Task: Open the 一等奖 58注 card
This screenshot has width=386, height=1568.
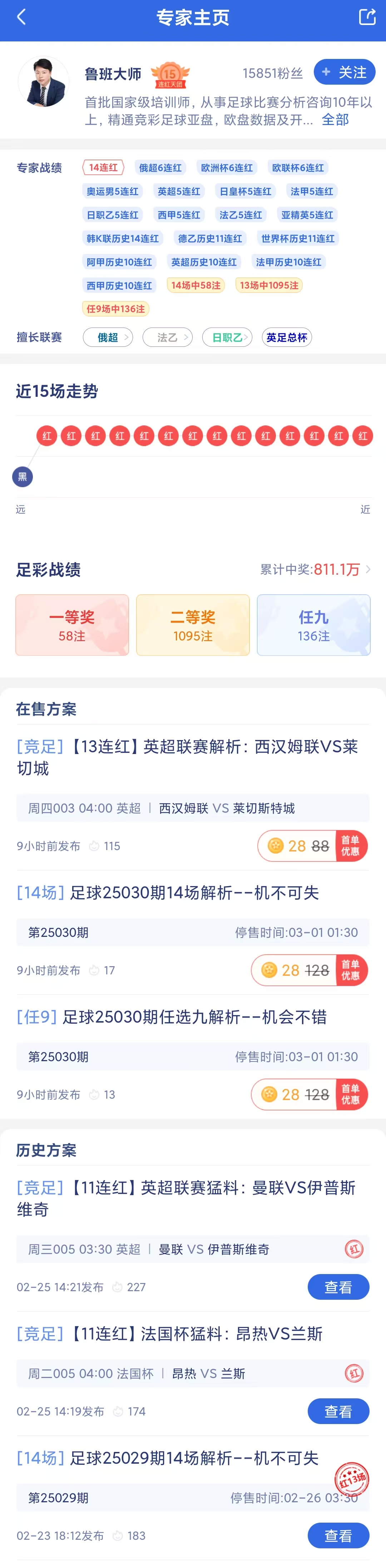Action: [x=72, y=625]
